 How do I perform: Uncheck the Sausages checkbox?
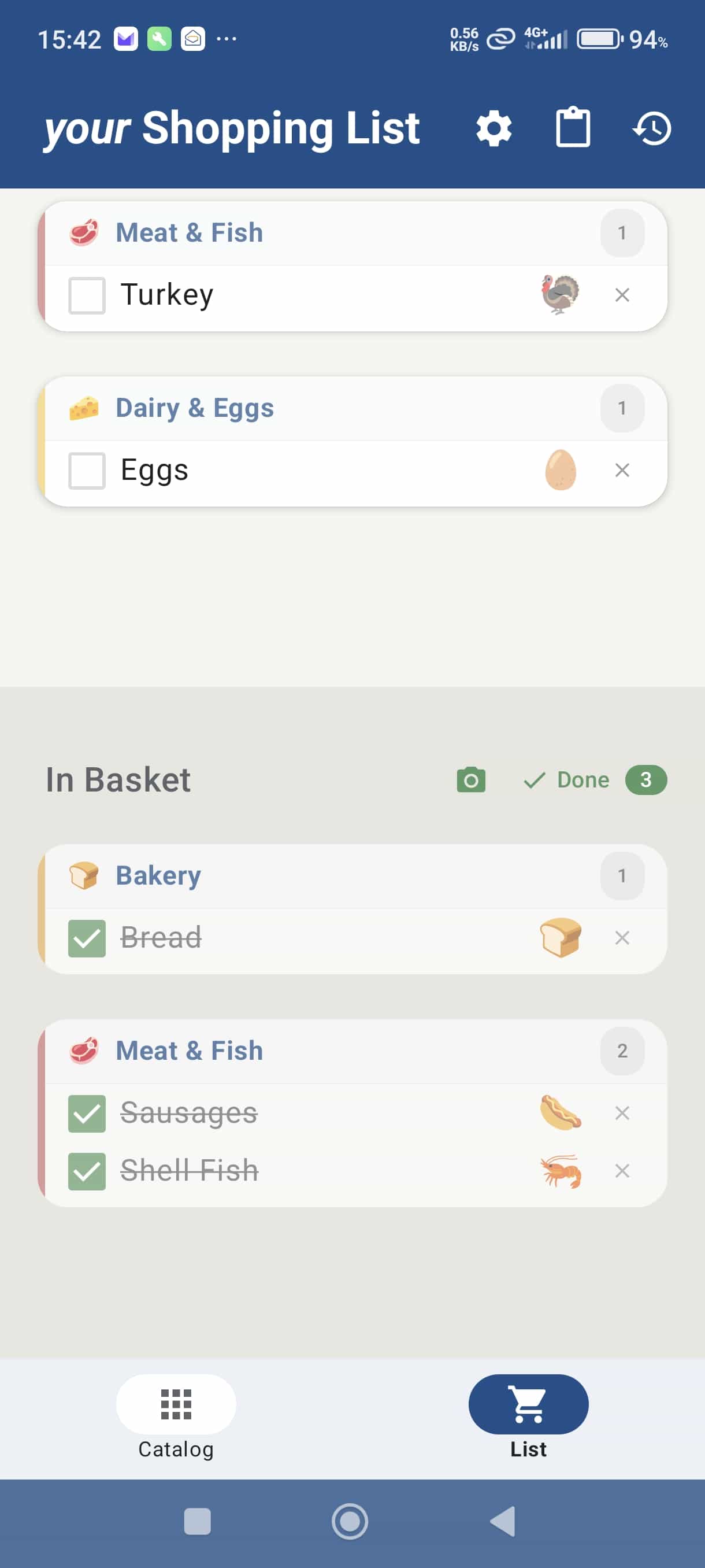[x=86, y=1114]
